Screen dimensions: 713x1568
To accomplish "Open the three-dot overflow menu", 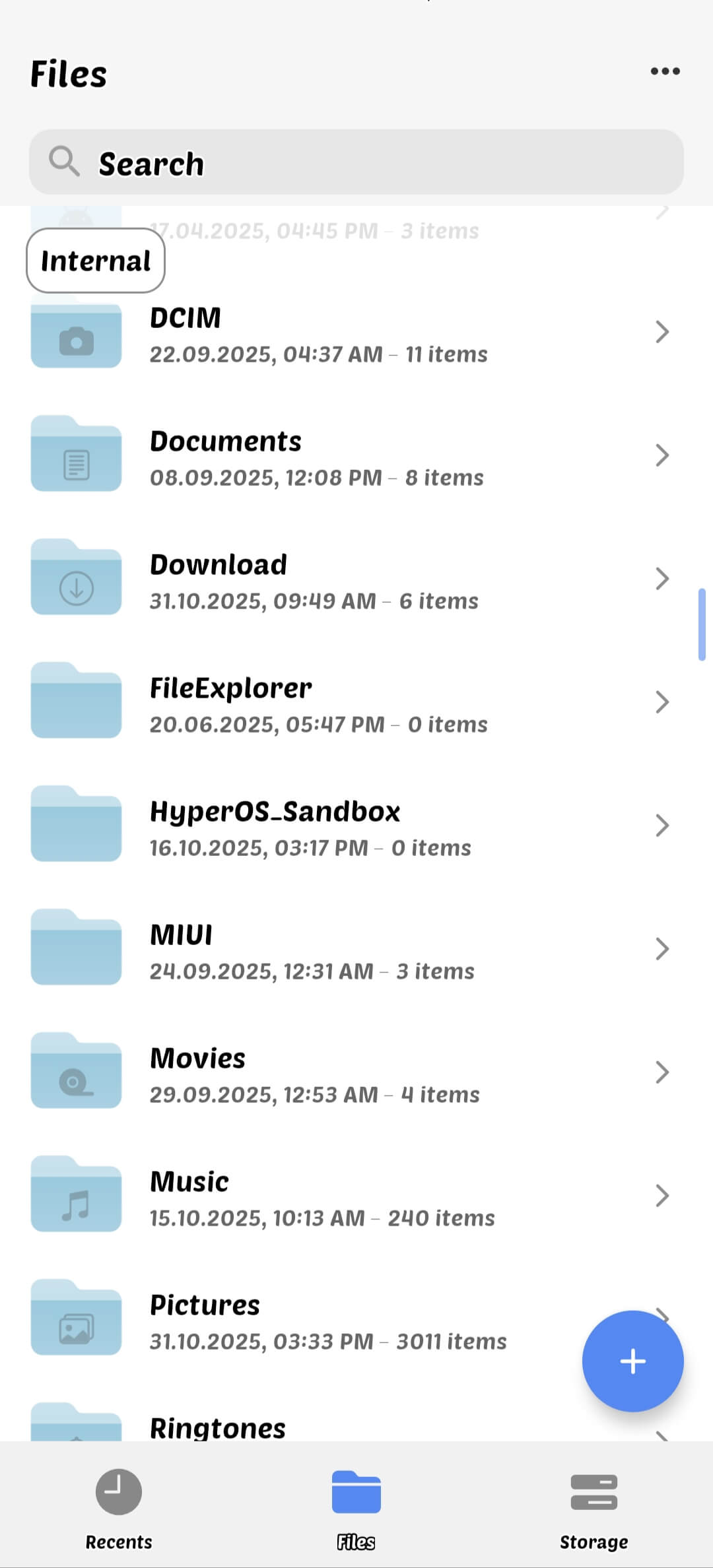I will (x=665, y=71).
